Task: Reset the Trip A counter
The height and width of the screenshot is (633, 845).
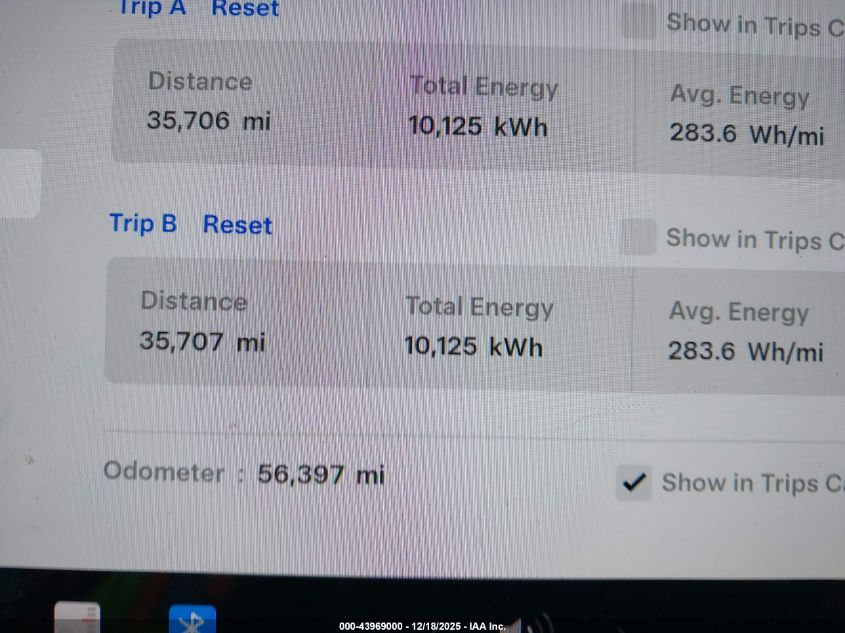Action: 245,8
